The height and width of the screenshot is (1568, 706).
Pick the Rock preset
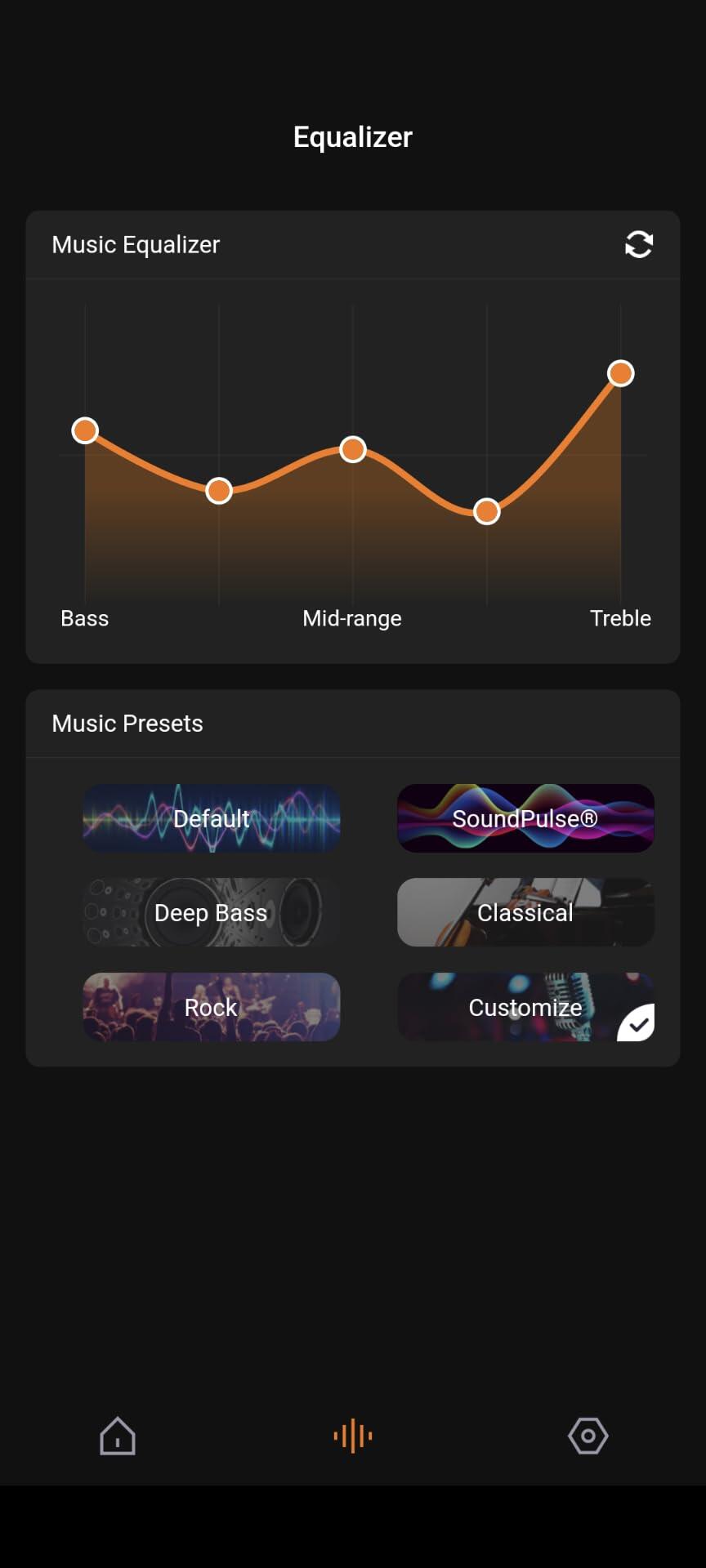click(212, 1007)
